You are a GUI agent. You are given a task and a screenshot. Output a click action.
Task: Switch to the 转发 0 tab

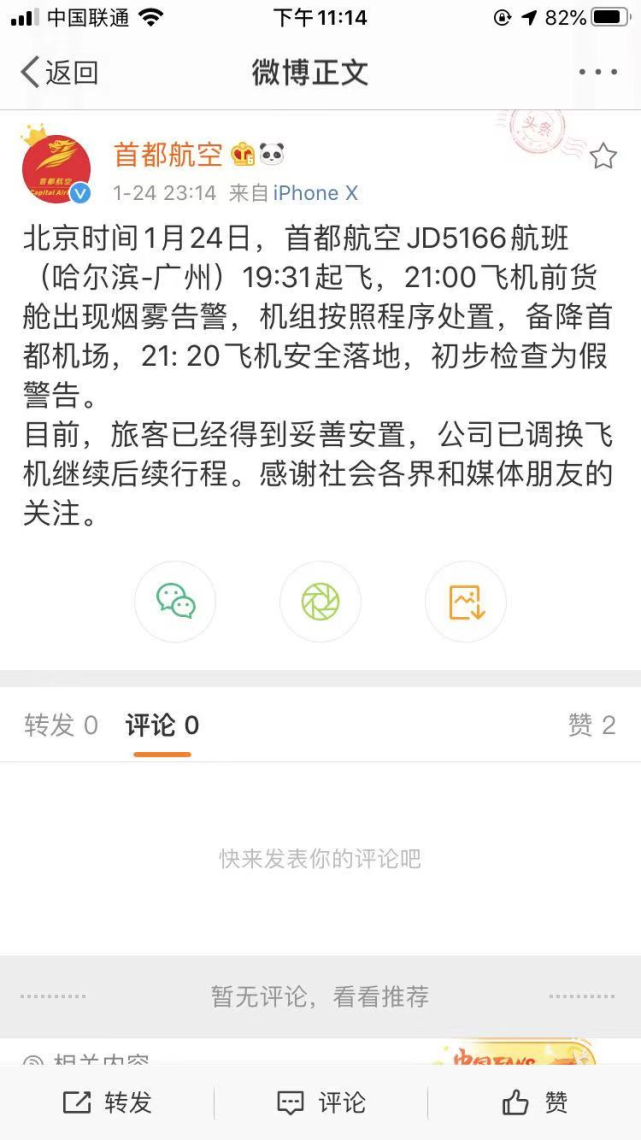click(61, 726)
